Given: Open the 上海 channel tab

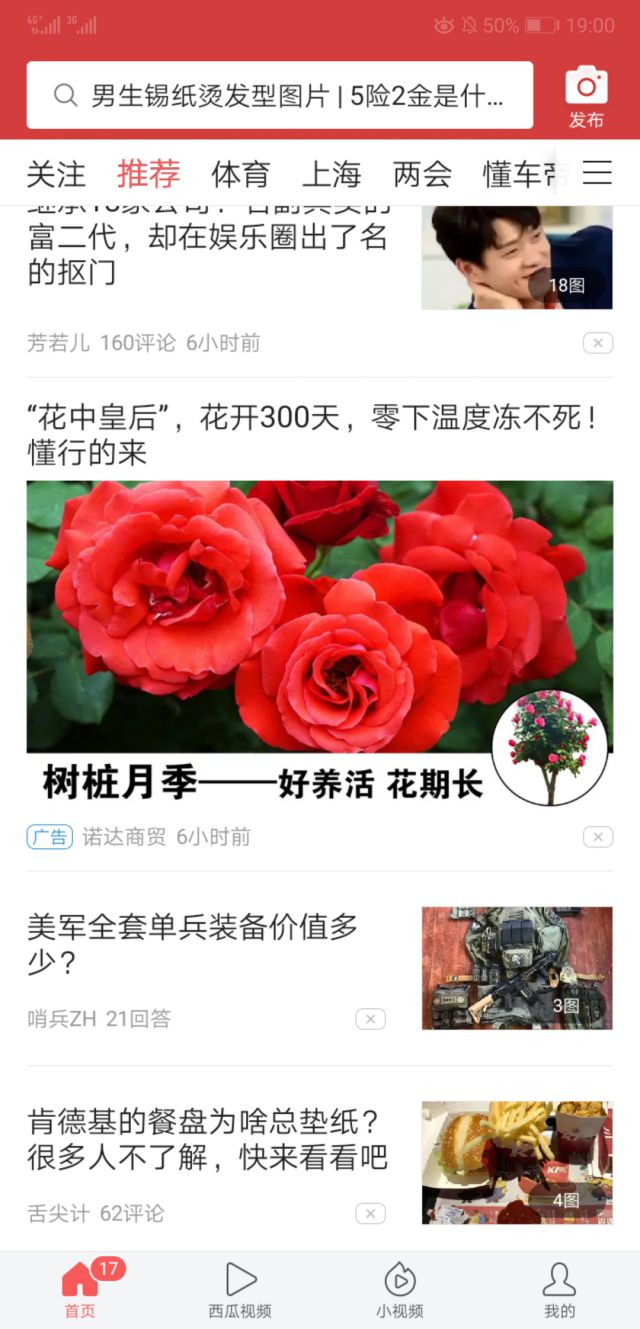Looking at the screenshot, I should [331, 174].
